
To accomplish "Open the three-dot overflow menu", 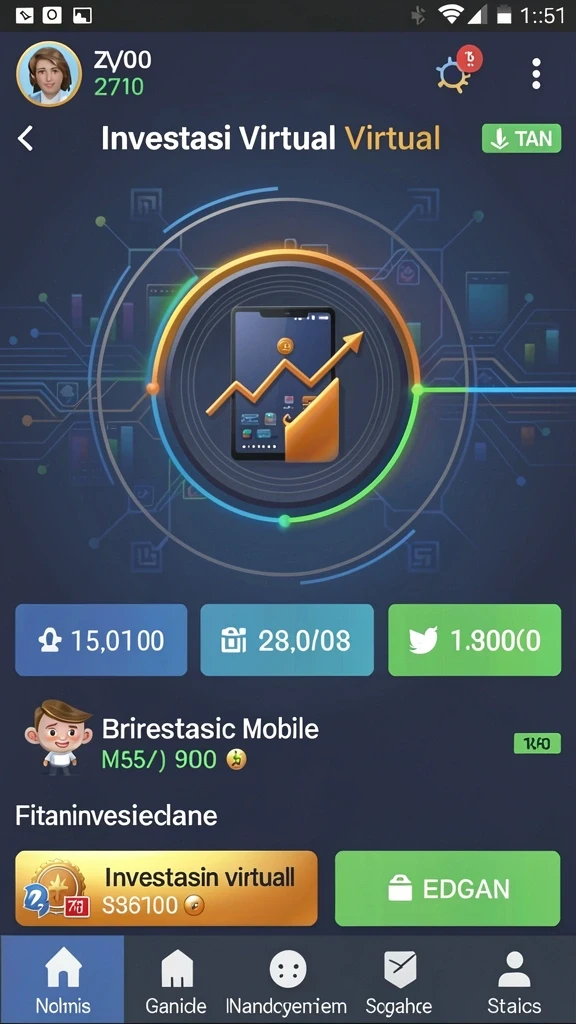I will coord(536,74).
